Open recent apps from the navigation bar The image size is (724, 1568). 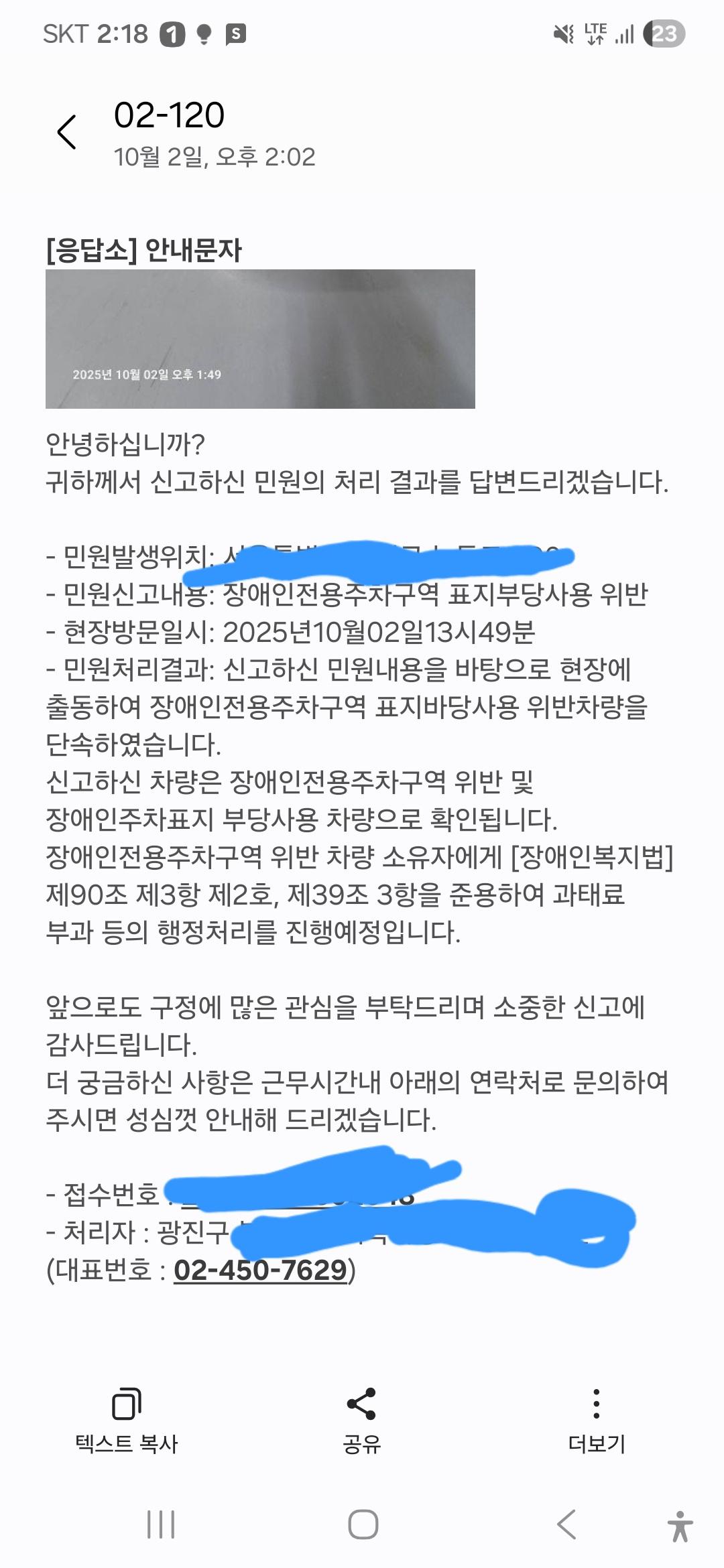click(x=161, y=1525)
